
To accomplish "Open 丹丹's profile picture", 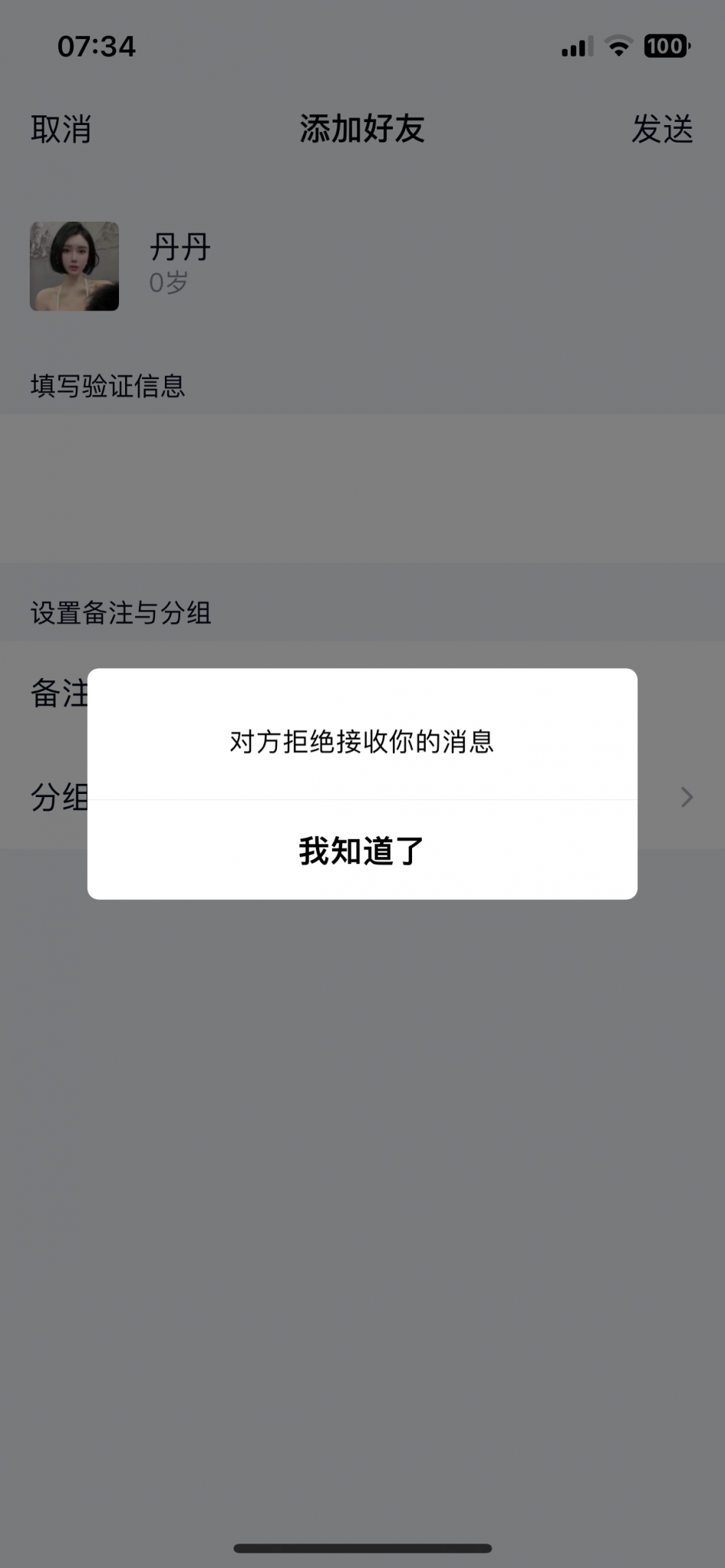I will 74,266.
